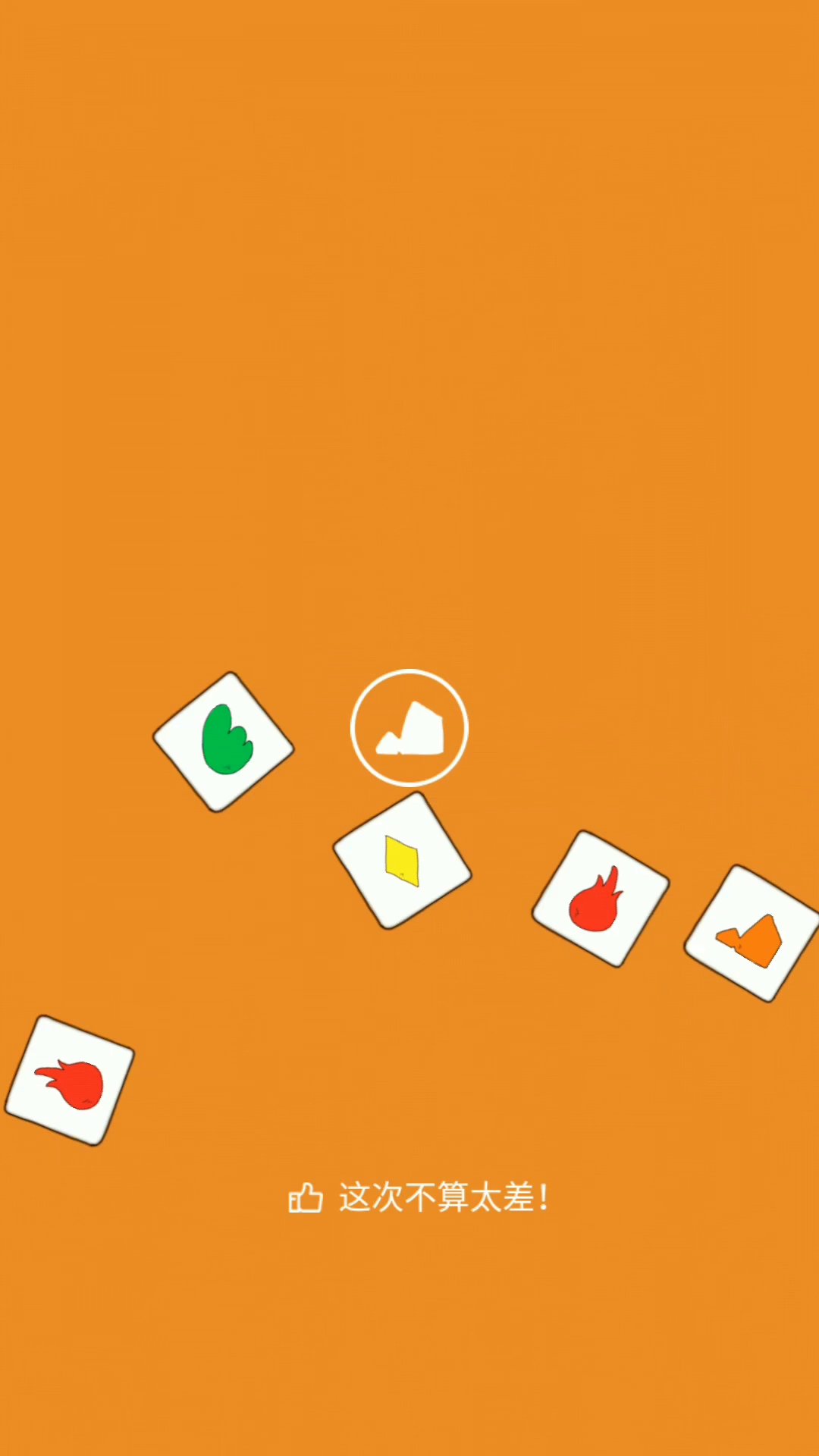Tap the green leaf-shaped tile

click(224, 742)
